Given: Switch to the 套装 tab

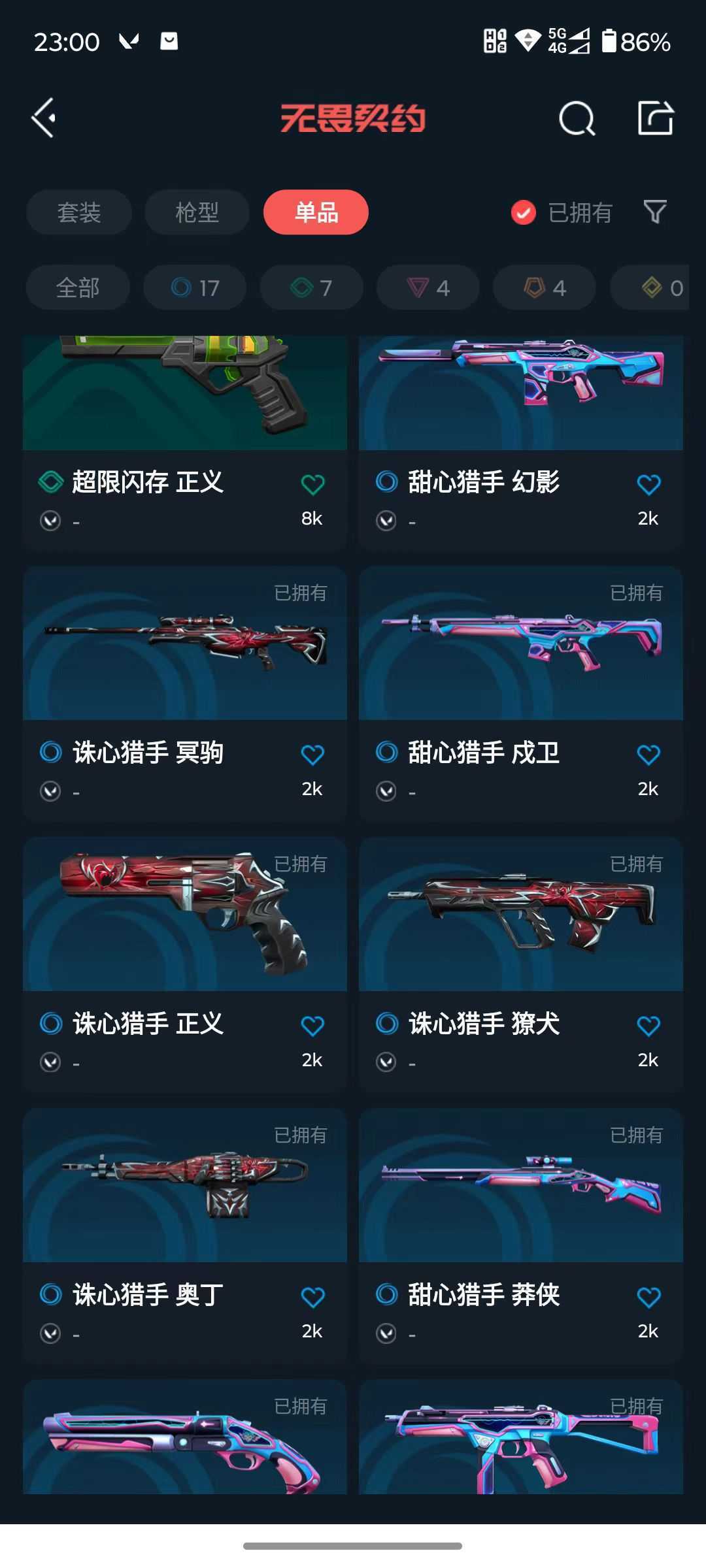Looking at the screenshot, I should 79,212.
